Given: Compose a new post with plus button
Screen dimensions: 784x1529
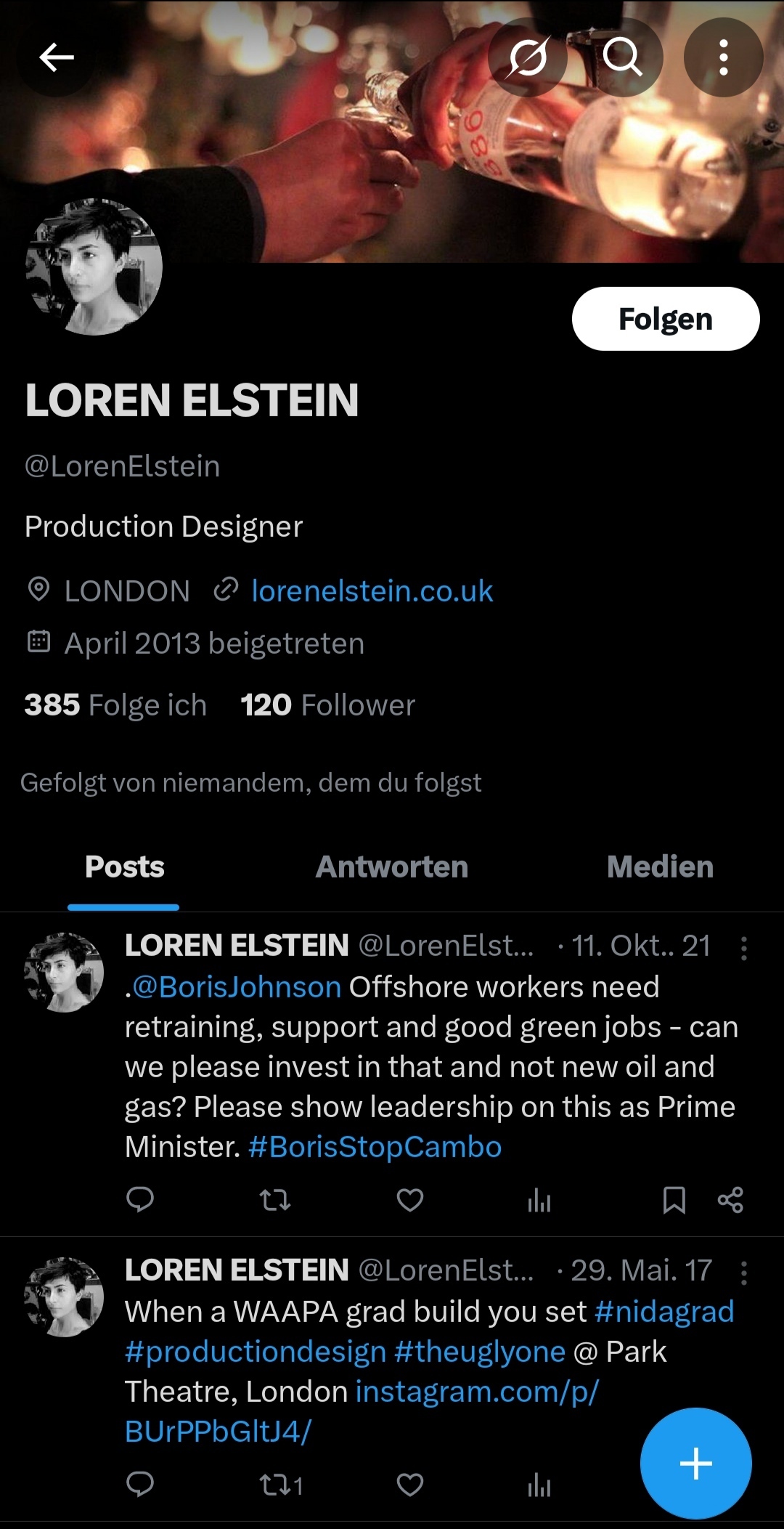Looking at the screenshot, I should click(x=695, y=1463).
